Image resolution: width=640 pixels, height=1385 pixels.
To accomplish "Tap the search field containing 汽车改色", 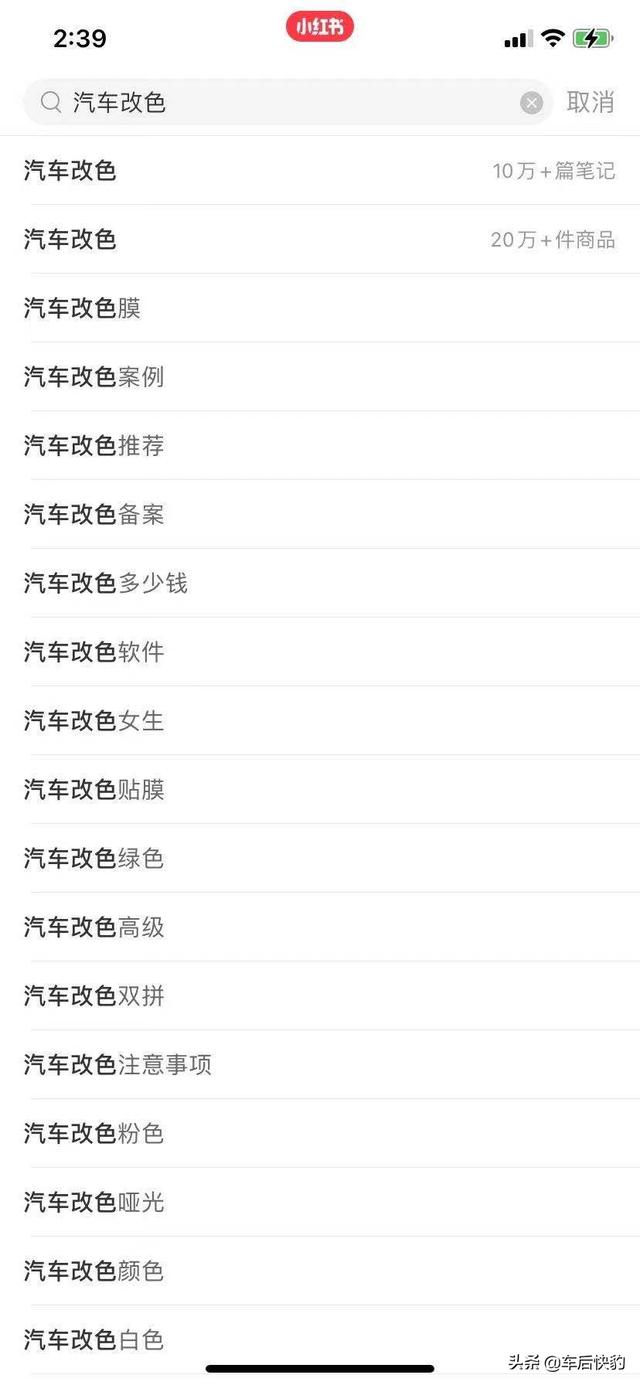I will [280, 102].
